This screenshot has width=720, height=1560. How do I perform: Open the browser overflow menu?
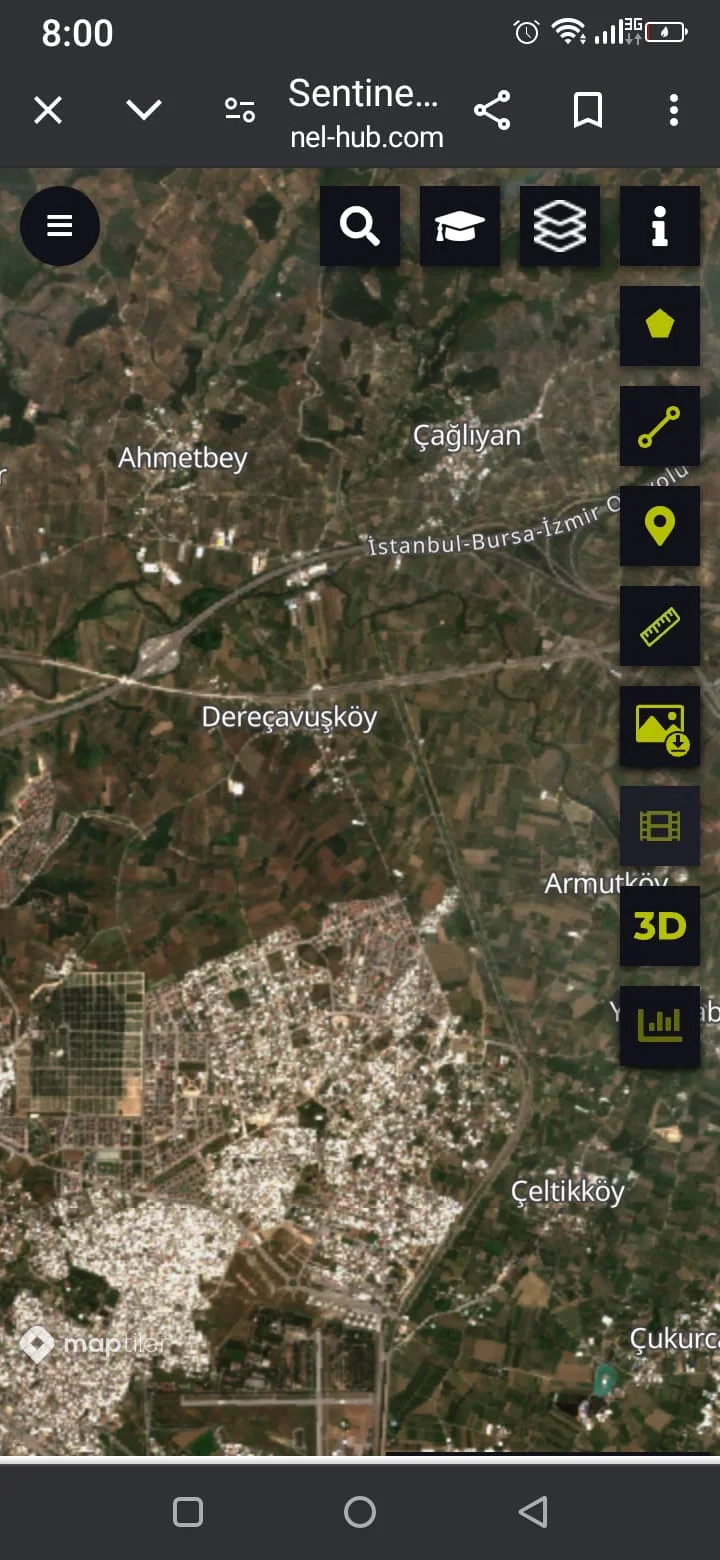tap(674, 110)
